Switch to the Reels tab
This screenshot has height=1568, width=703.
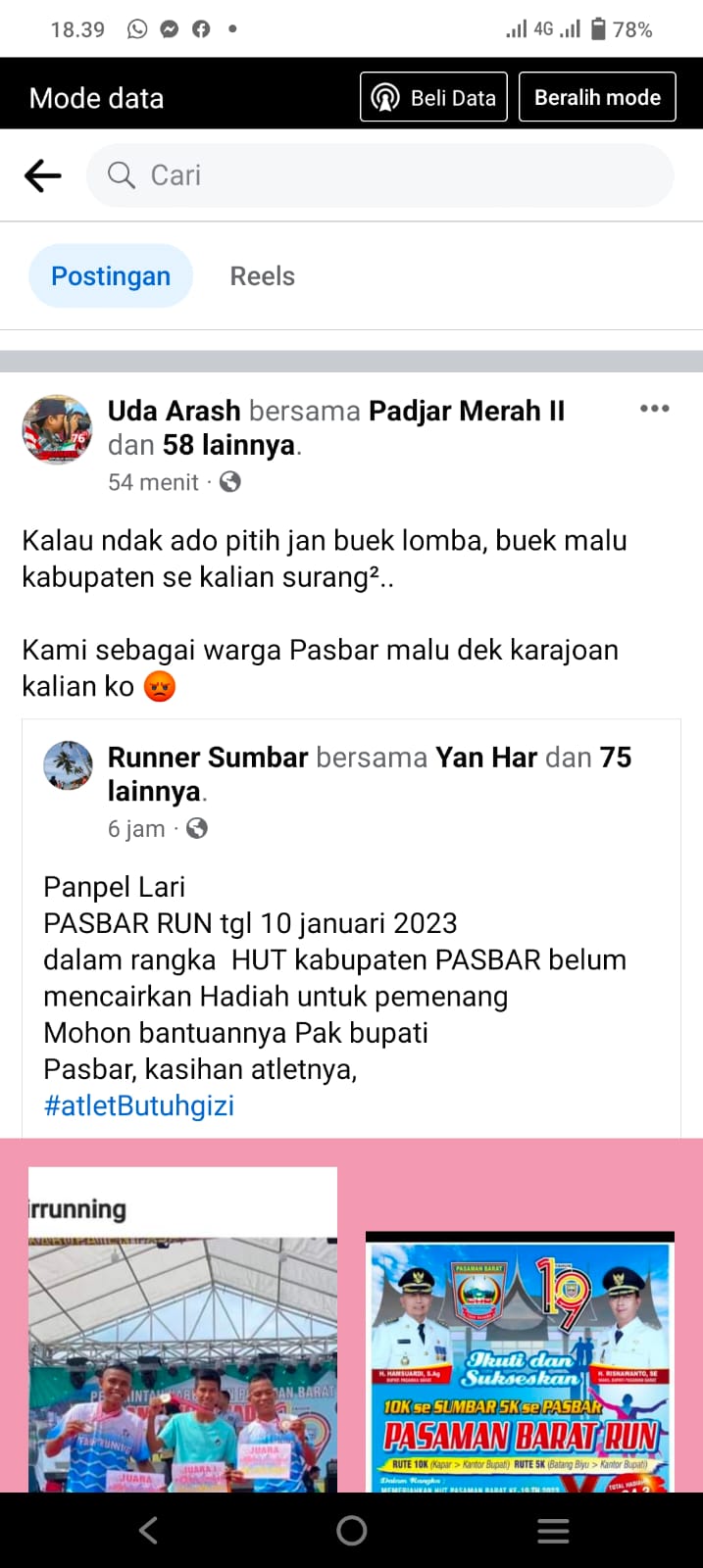pyautogui.click(x=262, y=276)
